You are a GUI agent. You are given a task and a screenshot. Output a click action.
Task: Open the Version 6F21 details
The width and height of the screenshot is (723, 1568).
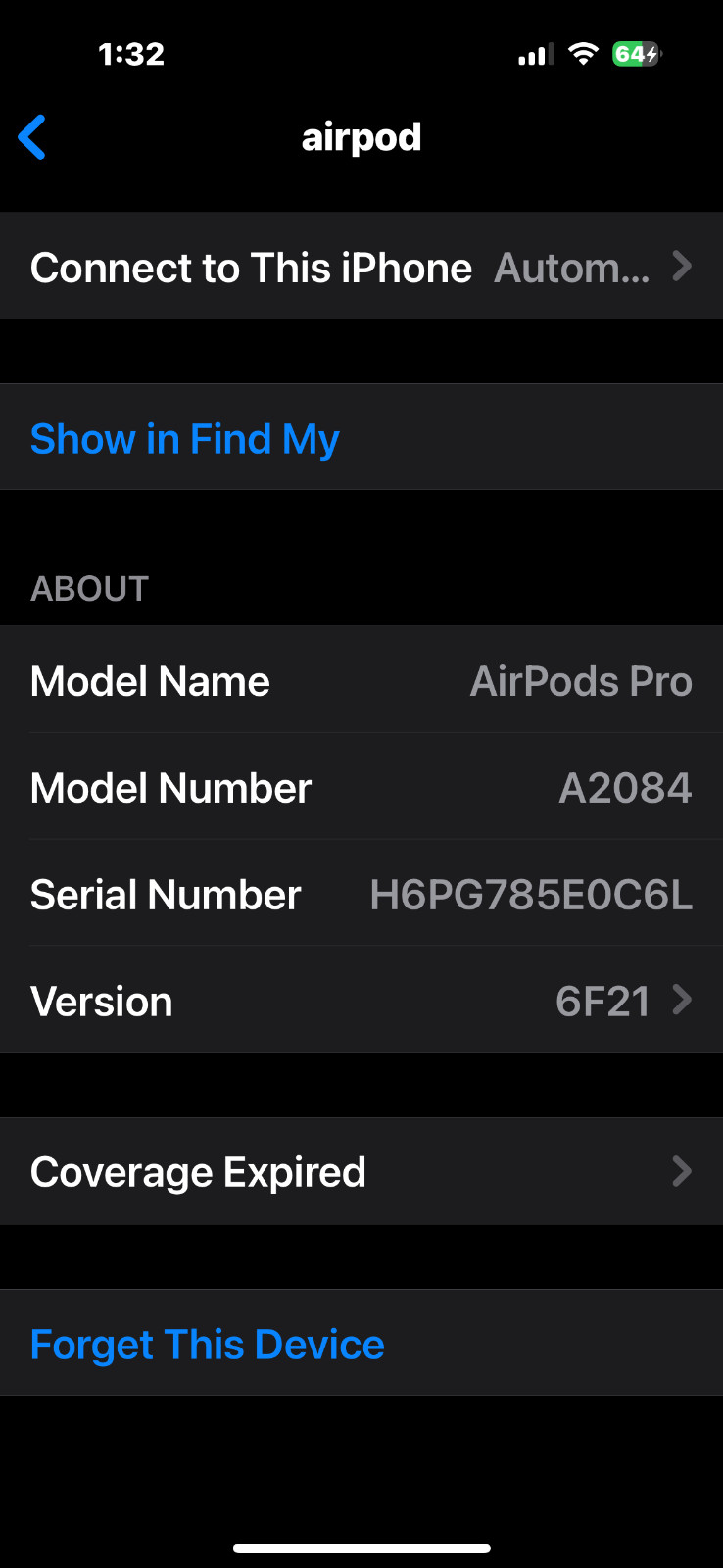point(361,1001)
